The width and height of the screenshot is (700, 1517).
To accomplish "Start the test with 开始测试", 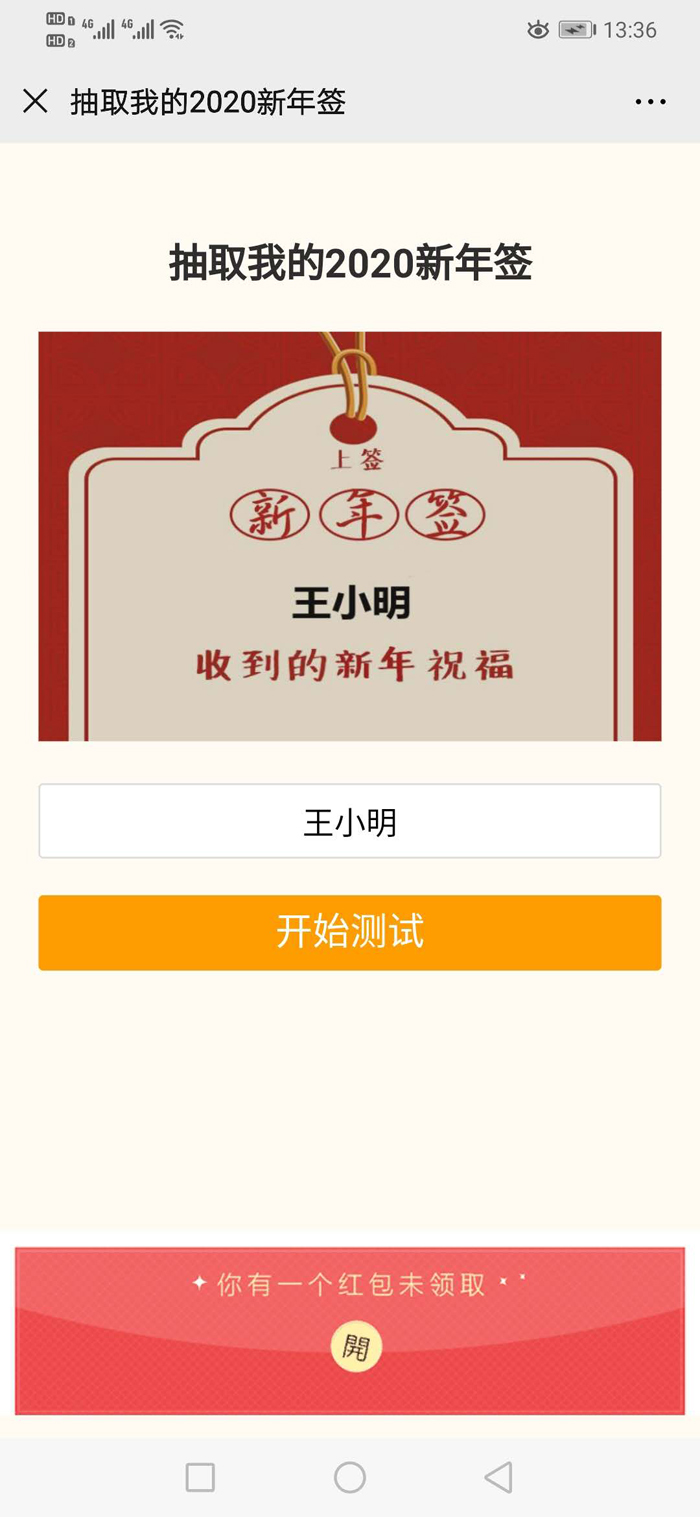I will click(350, 932).
